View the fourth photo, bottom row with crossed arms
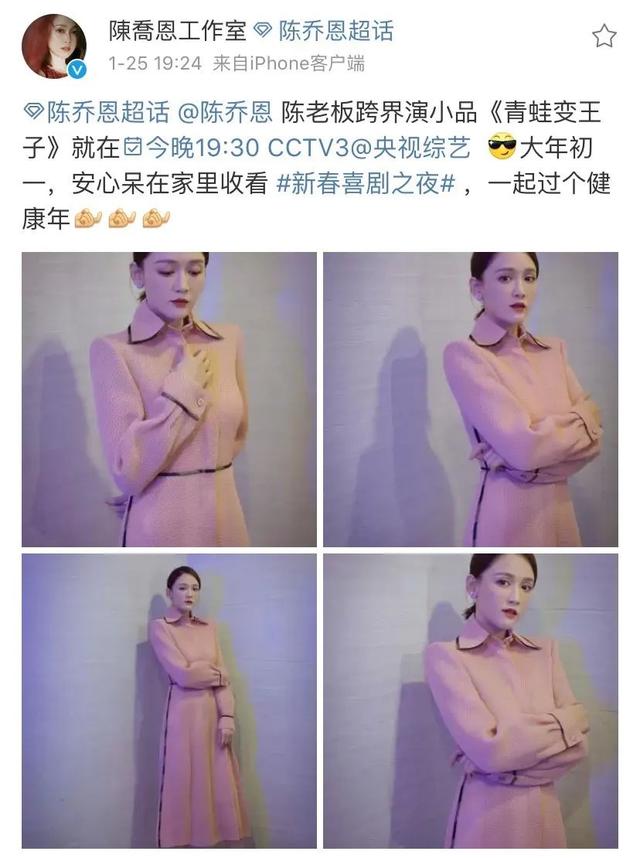Image resolution: width=640 pixels, height=858 pixels. click(470, 700)
